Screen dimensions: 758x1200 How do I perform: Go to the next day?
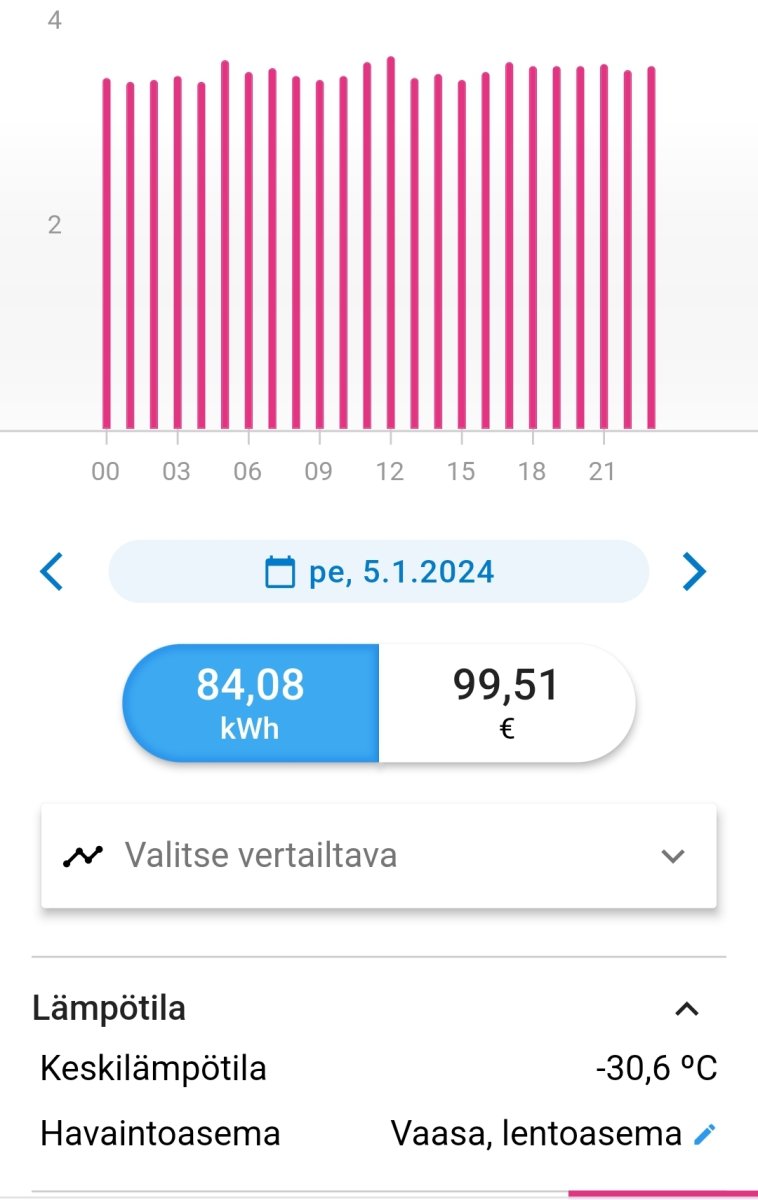click(693, 572)
